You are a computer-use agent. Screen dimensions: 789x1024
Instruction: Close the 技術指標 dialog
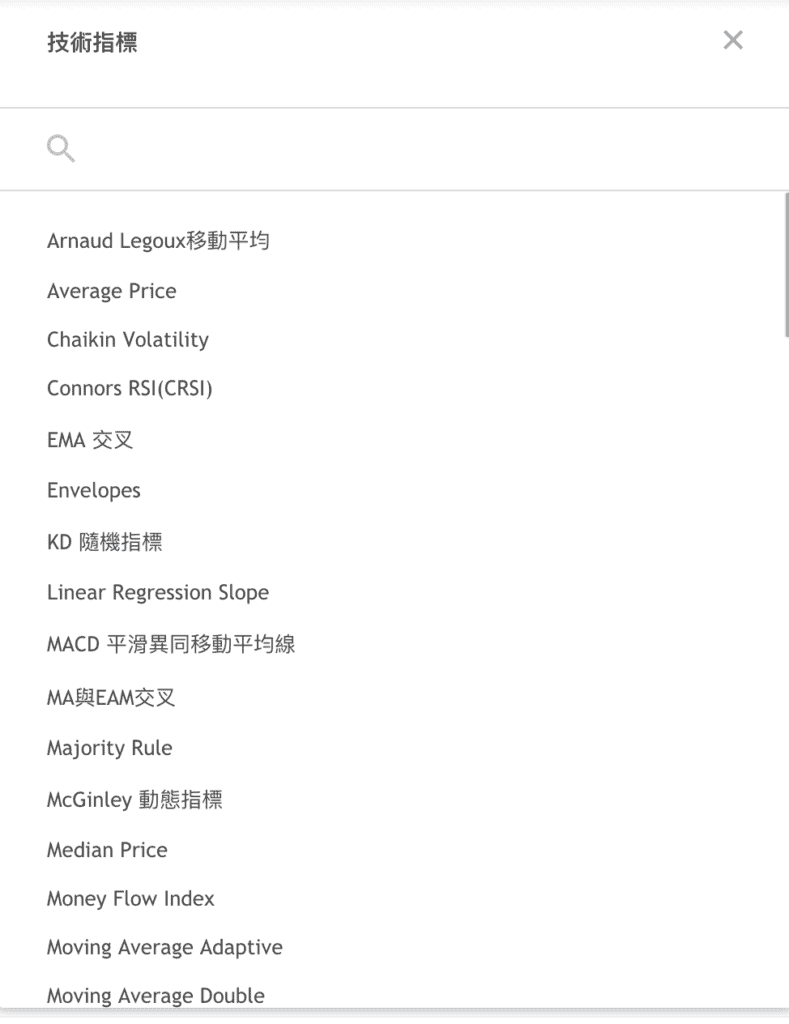(733, 41)
